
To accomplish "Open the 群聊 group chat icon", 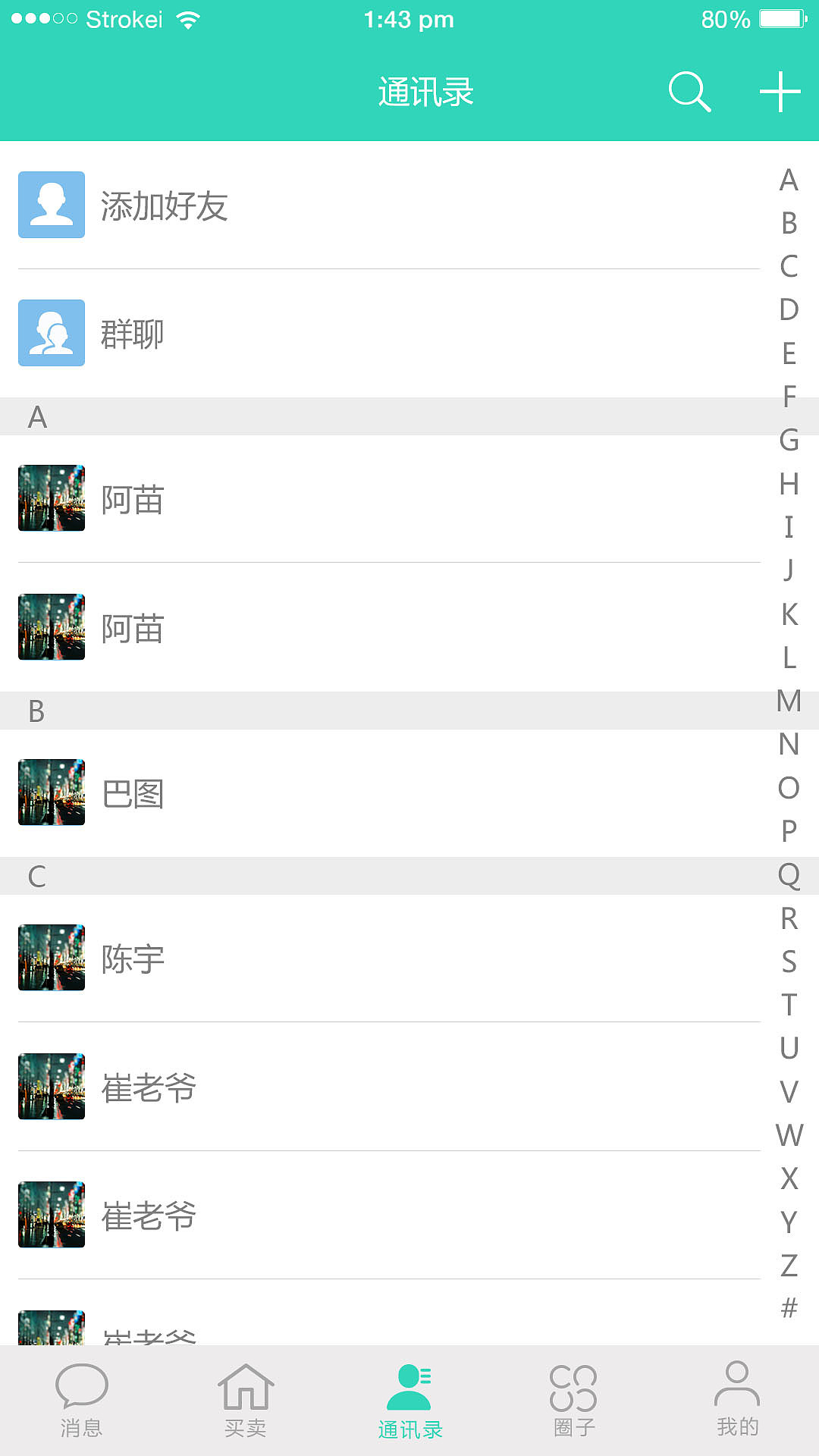I will point(51,334).
